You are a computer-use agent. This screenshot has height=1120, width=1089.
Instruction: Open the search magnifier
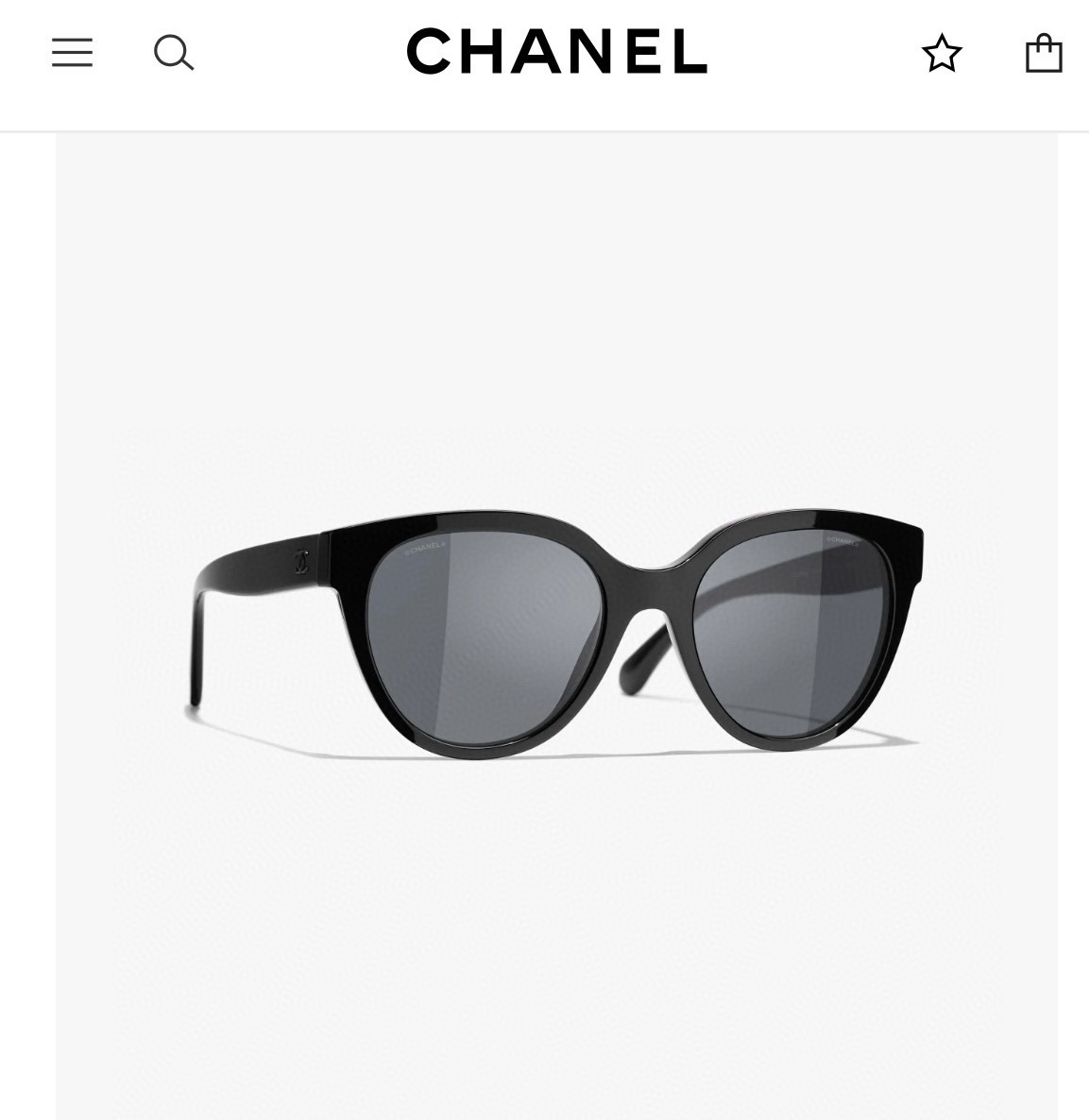[x=174, y=53]
